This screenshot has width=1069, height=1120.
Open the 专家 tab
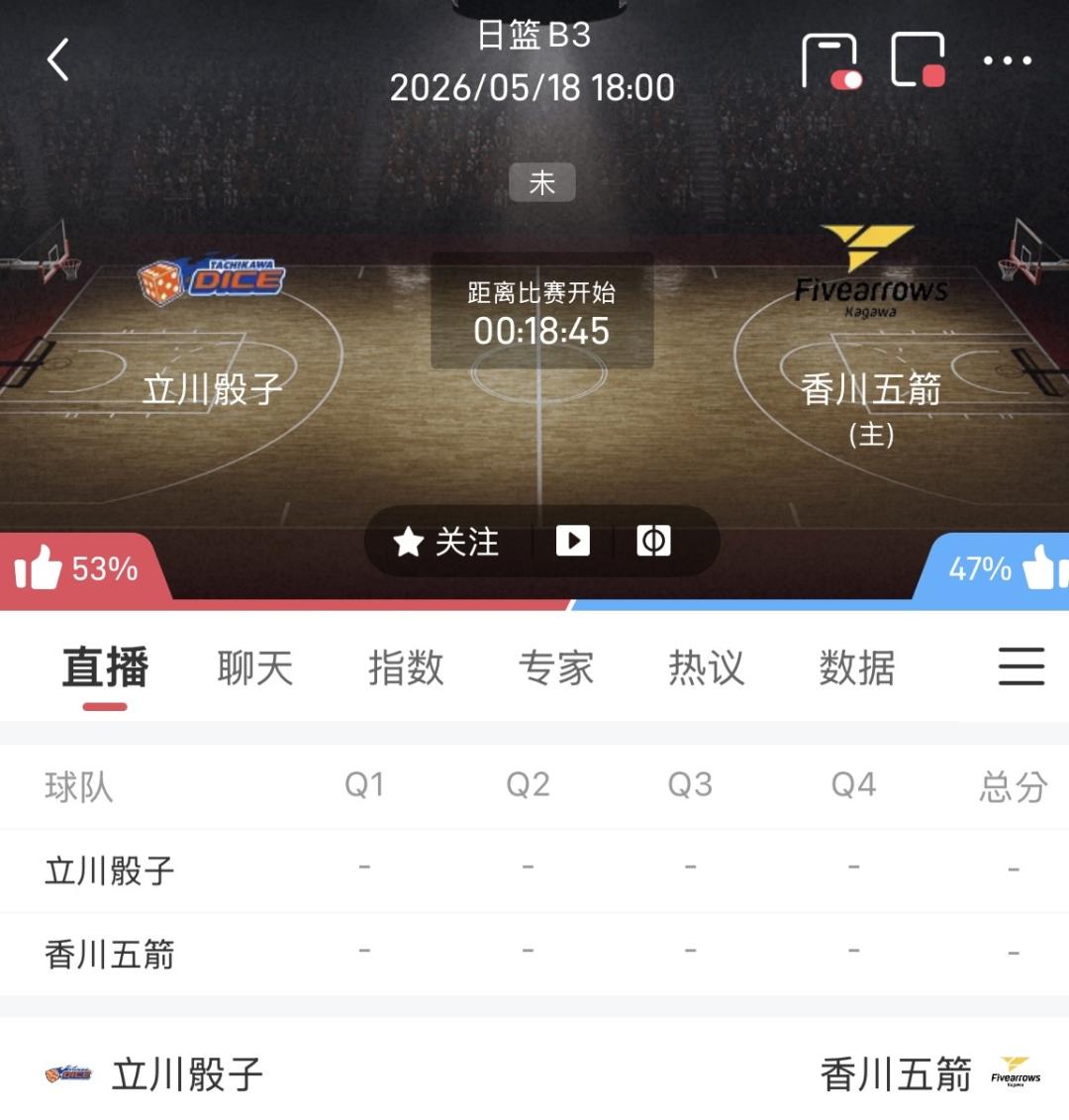[x=556, y=667]
